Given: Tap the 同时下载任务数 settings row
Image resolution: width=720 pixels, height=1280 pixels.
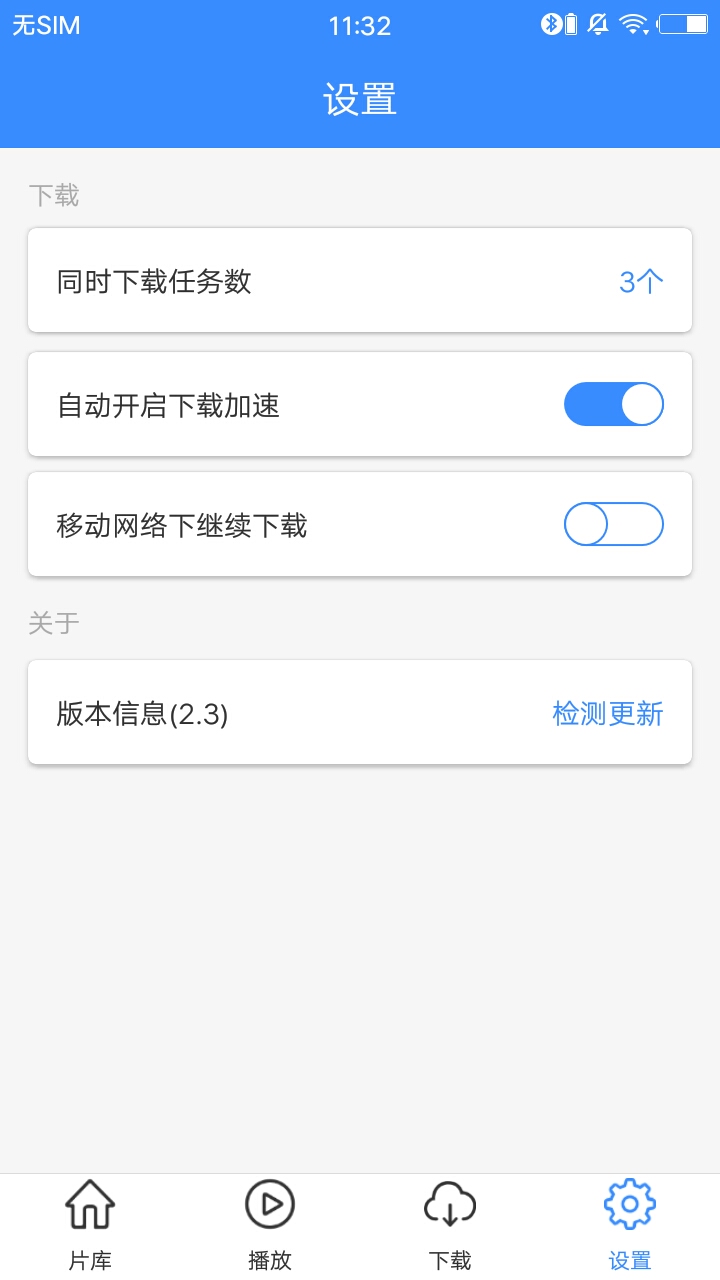Looking at the screenshot, I should coord(360,280).
